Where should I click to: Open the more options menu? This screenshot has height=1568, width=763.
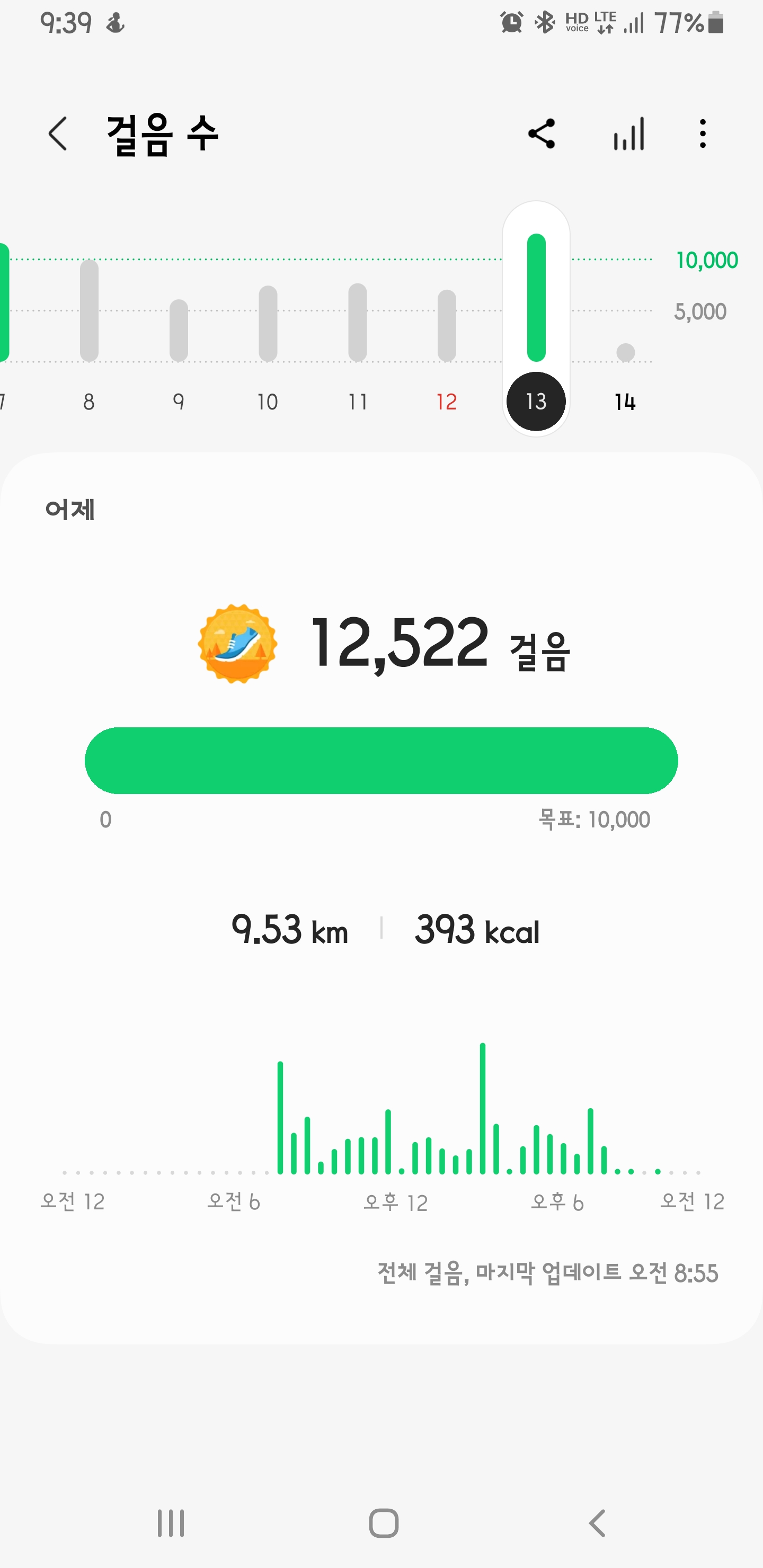pos(703,134)
